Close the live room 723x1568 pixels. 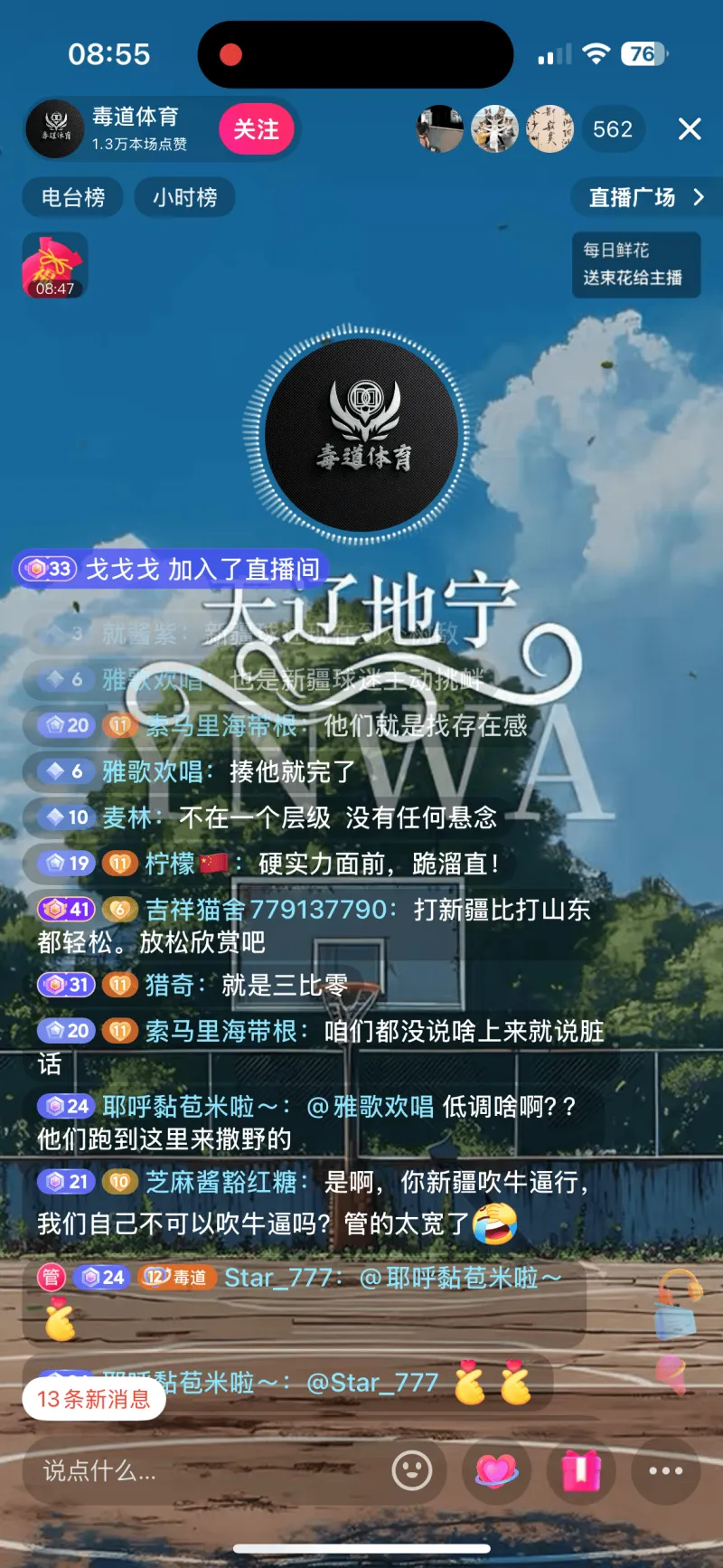pos(690,129)
